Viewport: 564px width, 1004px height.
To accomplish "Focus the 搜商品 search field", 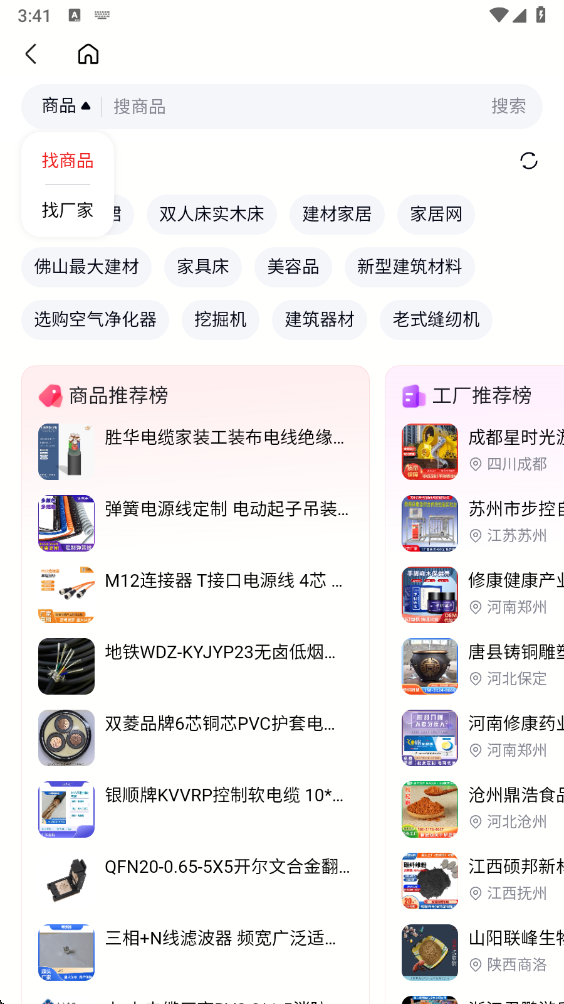I will (x=294, y=106).
